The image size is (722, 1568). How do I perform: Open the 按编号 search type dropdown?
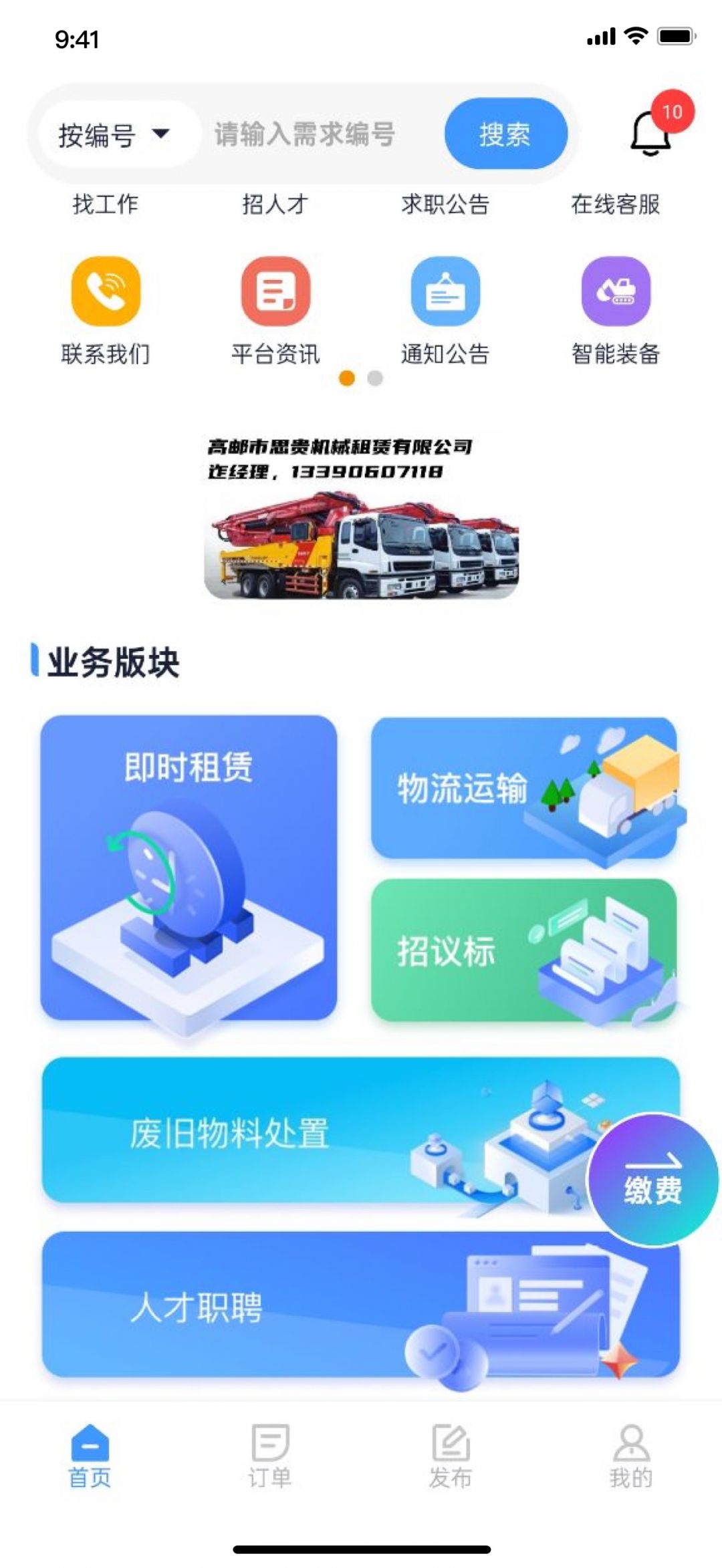(x=114, y=134)
